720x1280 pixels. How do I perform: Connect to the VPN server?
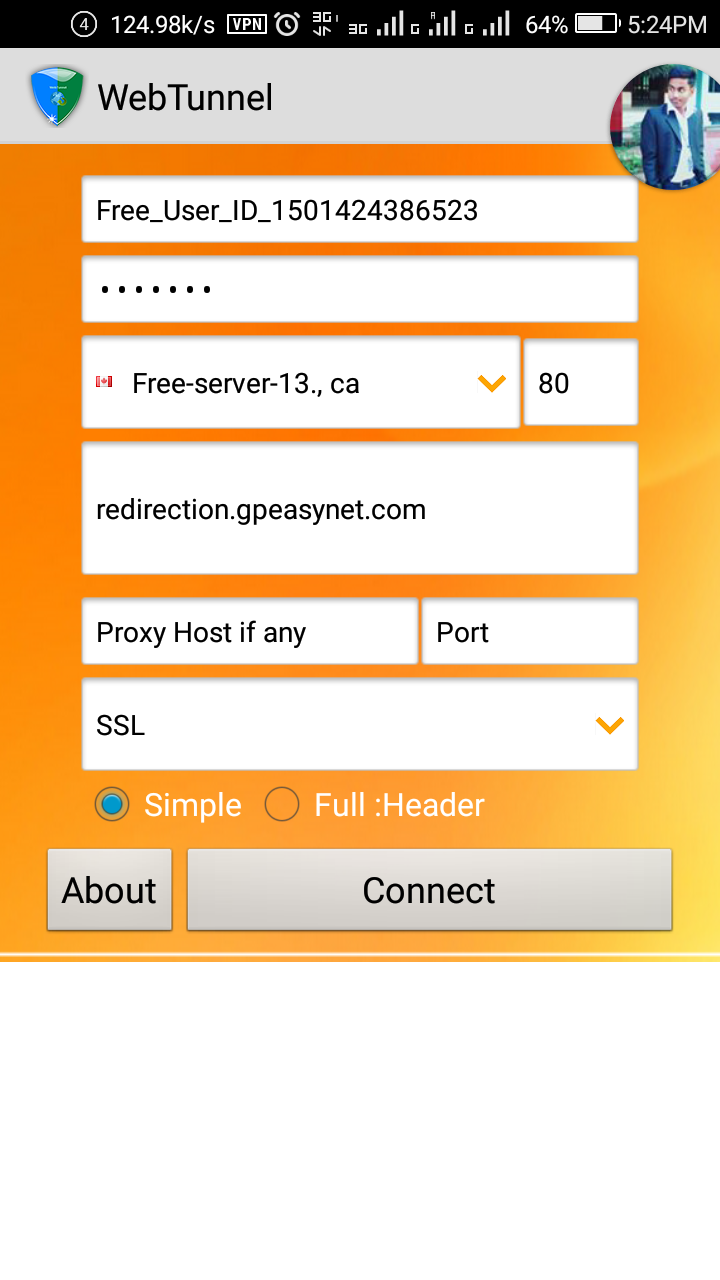coord(429,890)
